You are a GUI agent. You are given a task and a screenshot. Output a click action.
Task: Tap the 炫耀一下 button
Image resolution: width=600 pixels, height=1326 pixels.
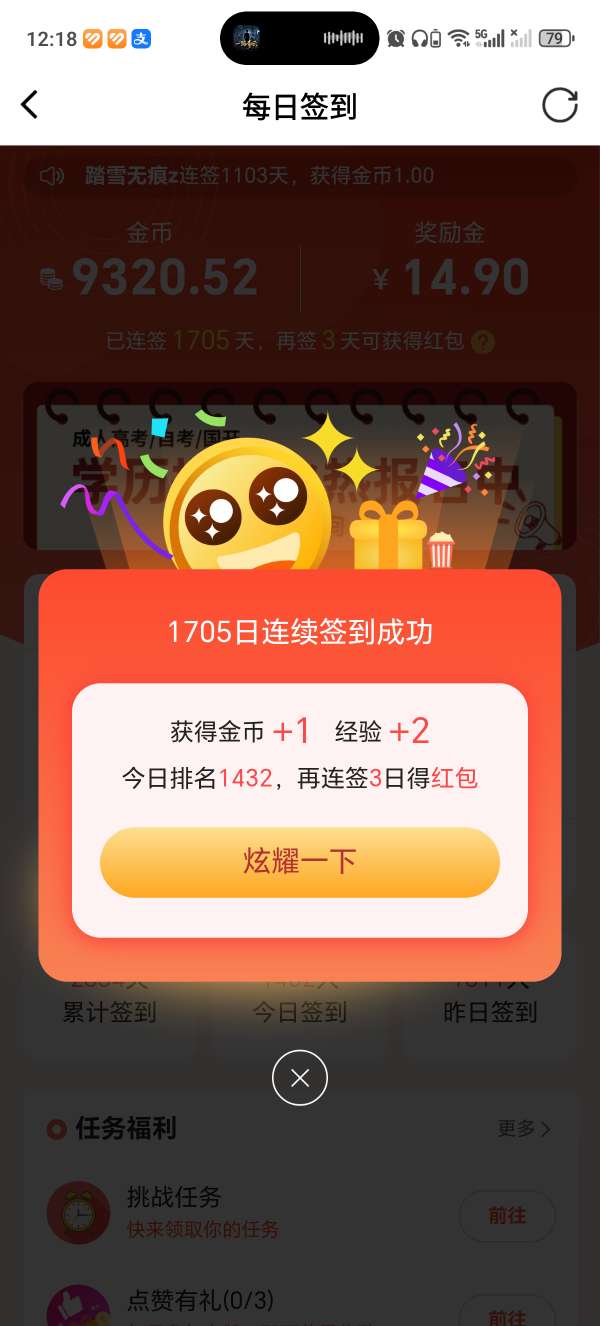click(299, 862)
